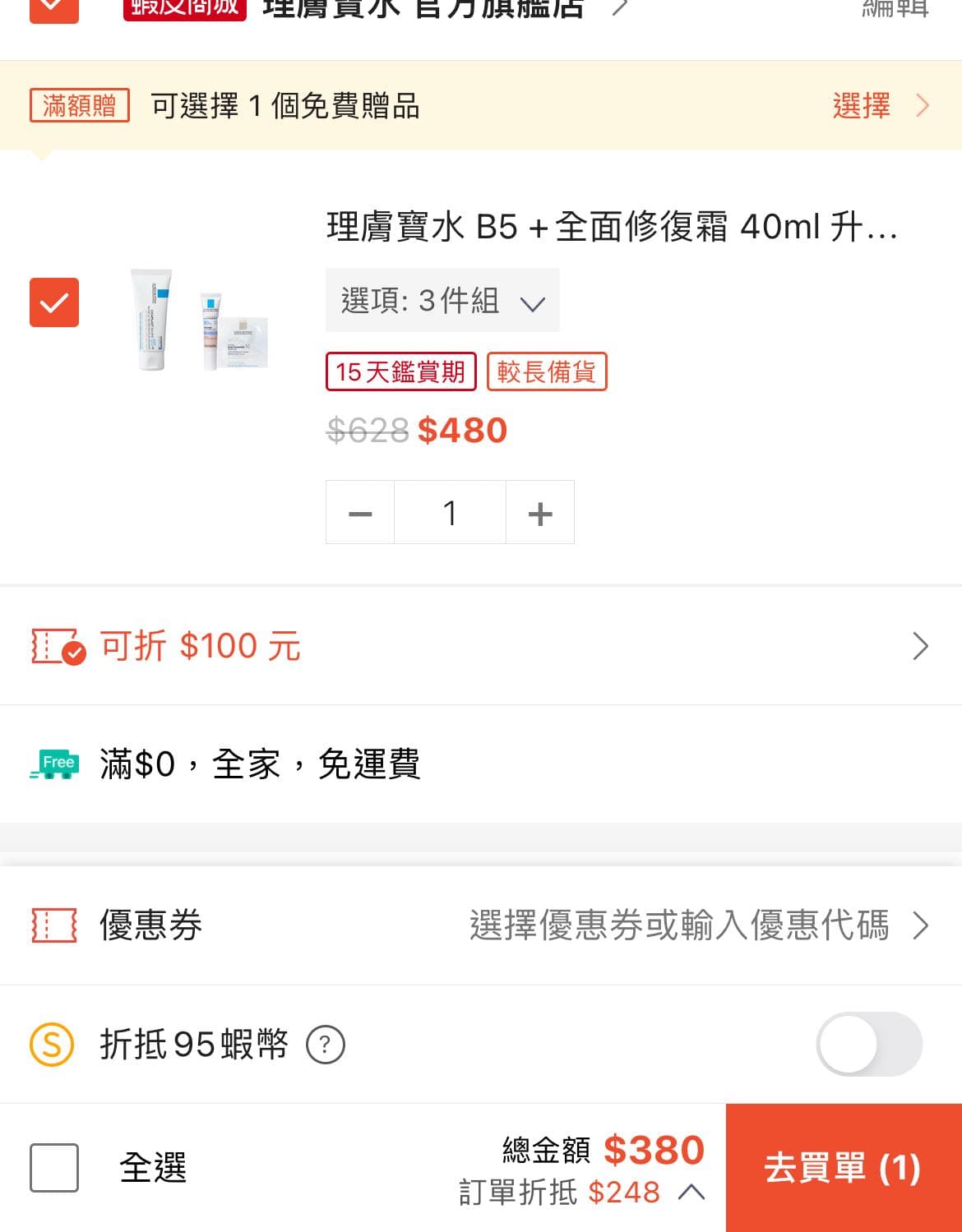
Task: Choose a free gift via 選擇
Action: [x=860, y=106]
